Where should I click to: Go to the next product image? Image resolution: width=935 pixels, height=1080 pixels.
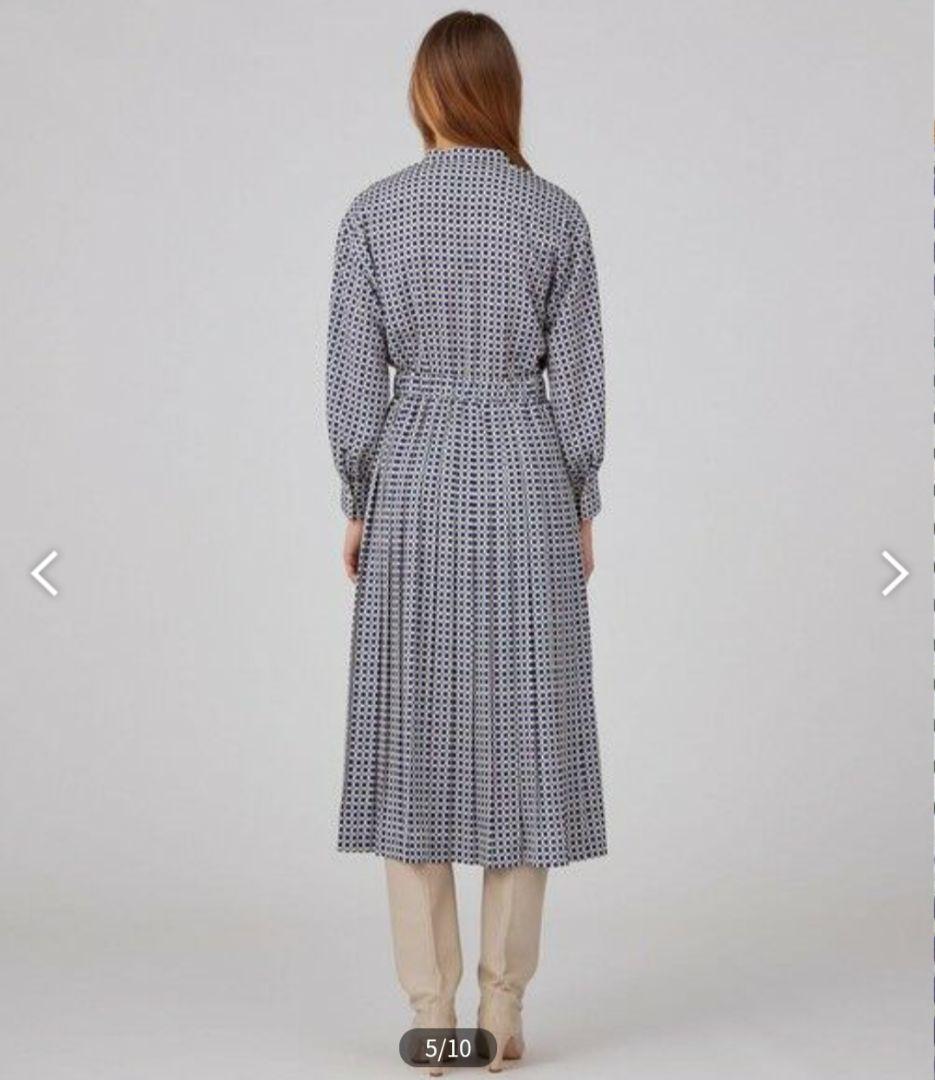[893, 573]
